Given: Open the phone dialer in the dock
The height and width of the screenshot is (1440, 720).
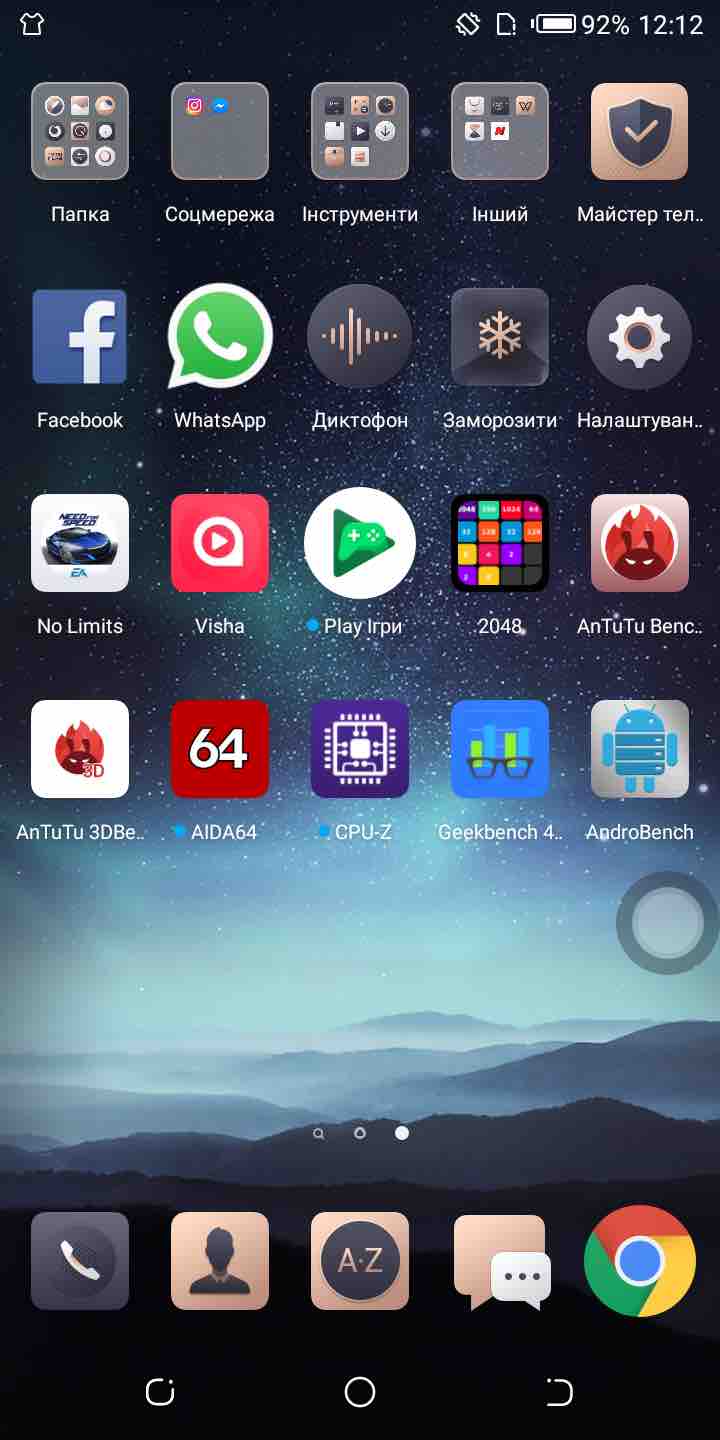Looking at the screenshot, I should click(x=80, y=1261).
